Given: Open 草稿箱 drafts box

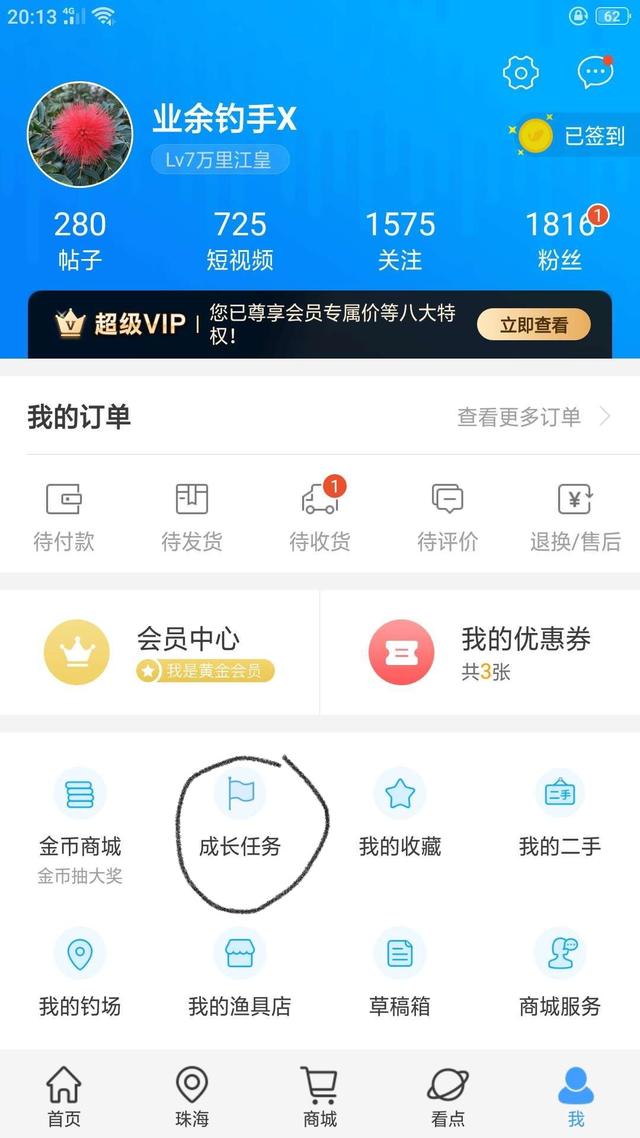Looking at the screenshot, I should tap(400, 973).
